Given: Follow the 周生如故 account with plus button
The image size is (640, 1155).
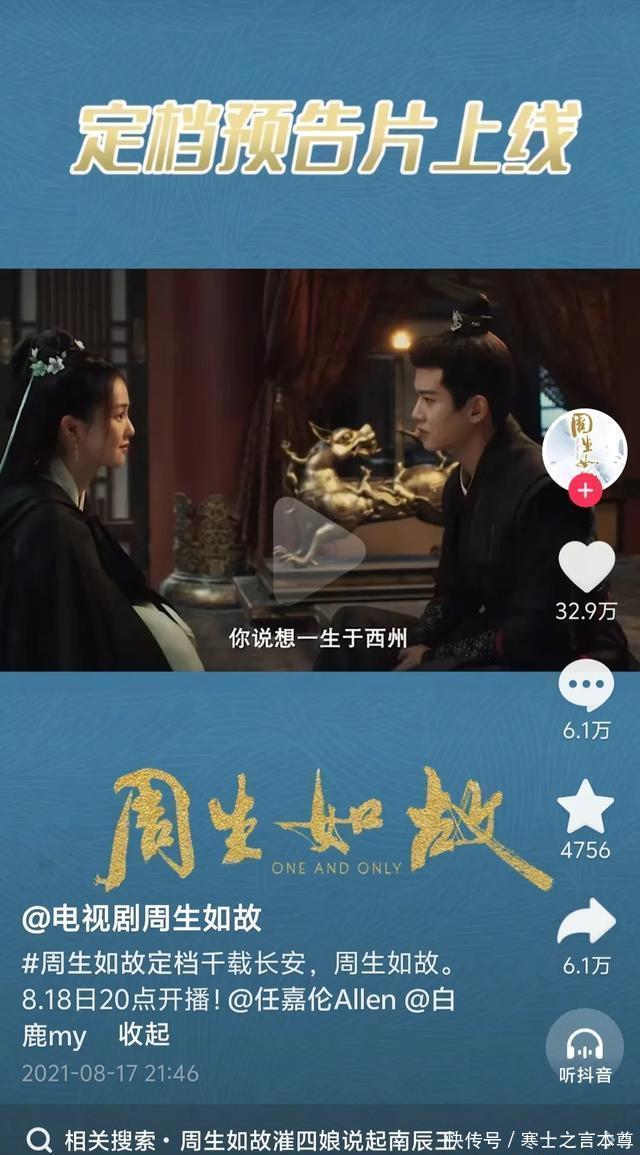Looking at the screenshot, I should tap(585, 490).
